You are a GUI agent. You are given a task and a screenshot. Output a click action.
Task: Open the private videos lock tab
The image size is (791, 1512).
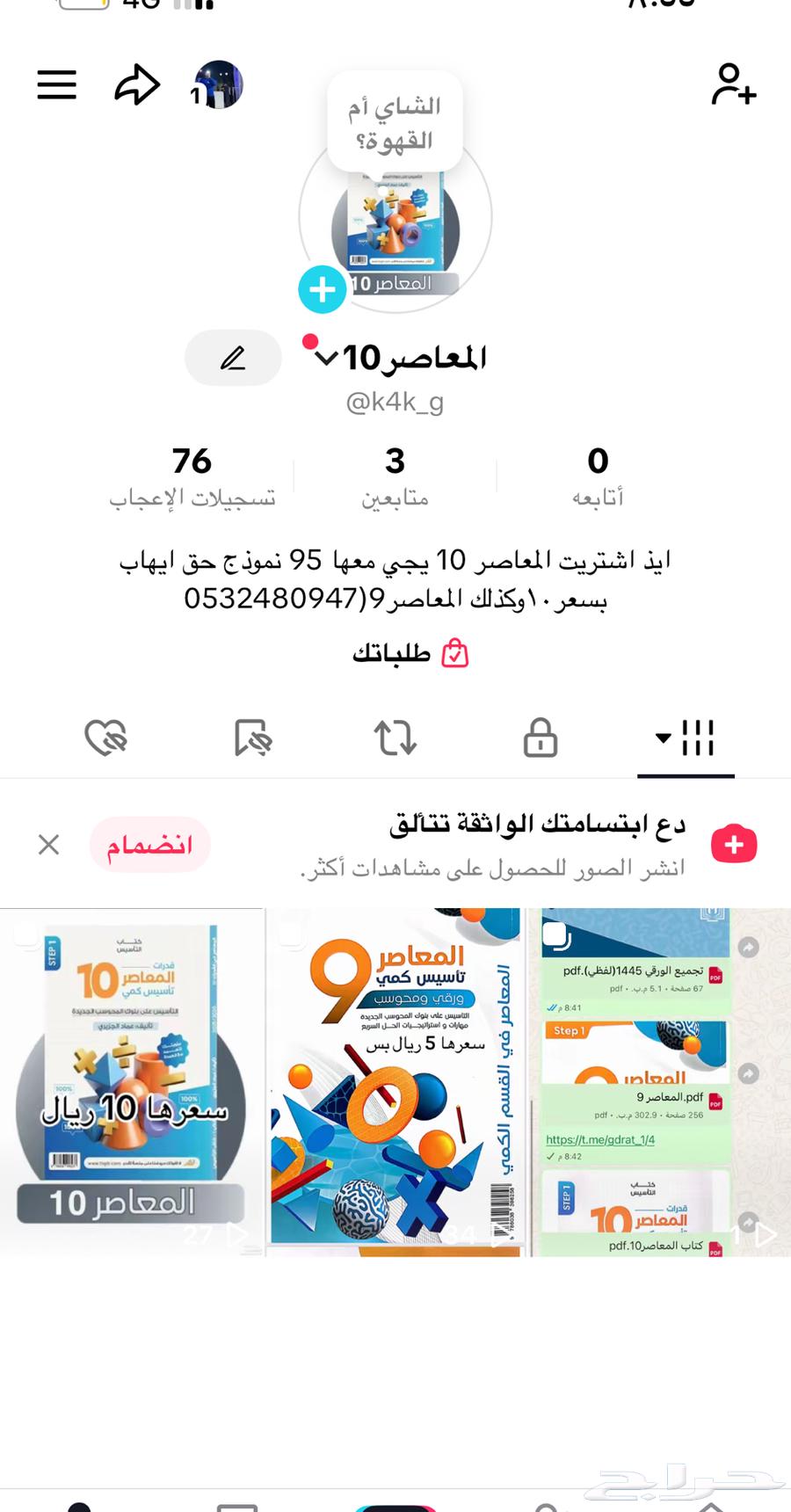540,738
